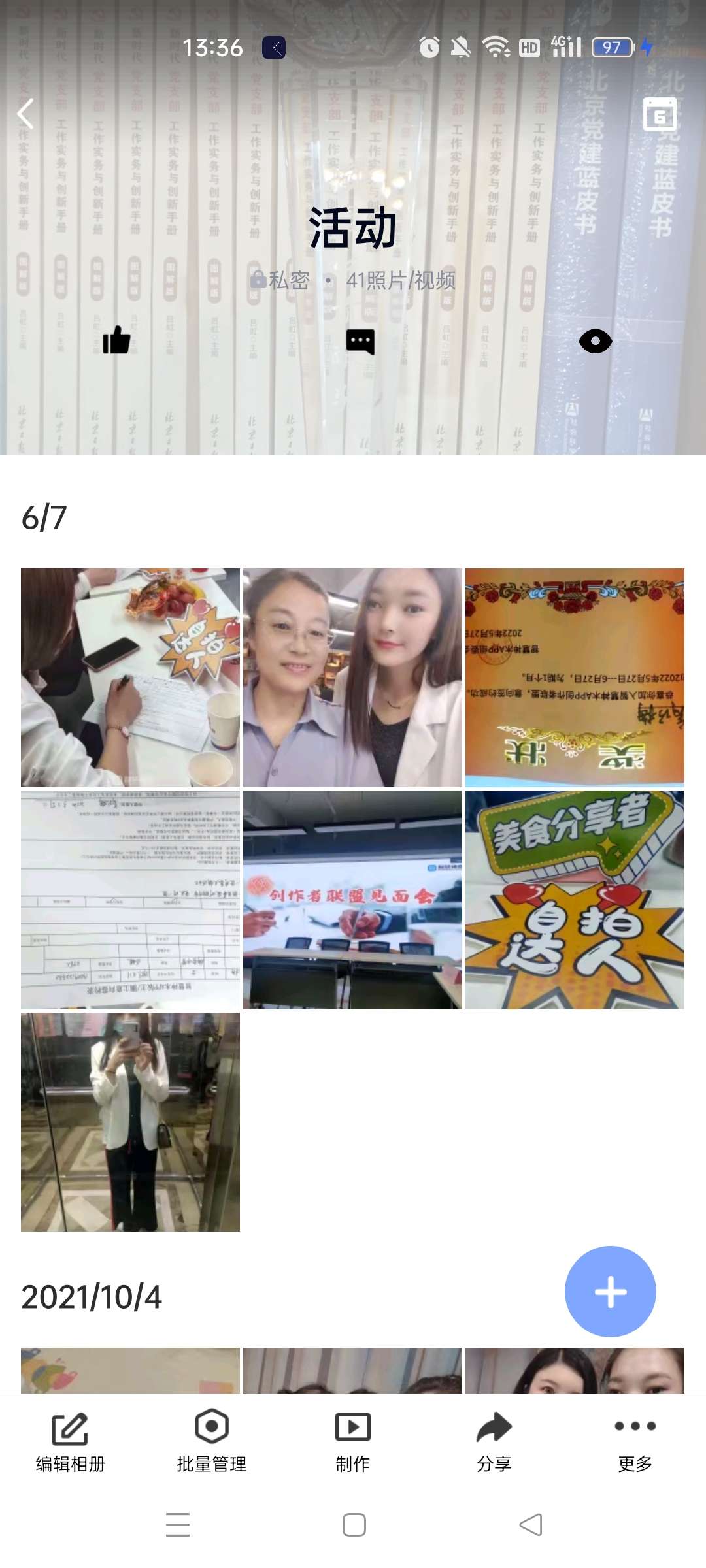Go back using the top-left arrow

coord(26,114)
